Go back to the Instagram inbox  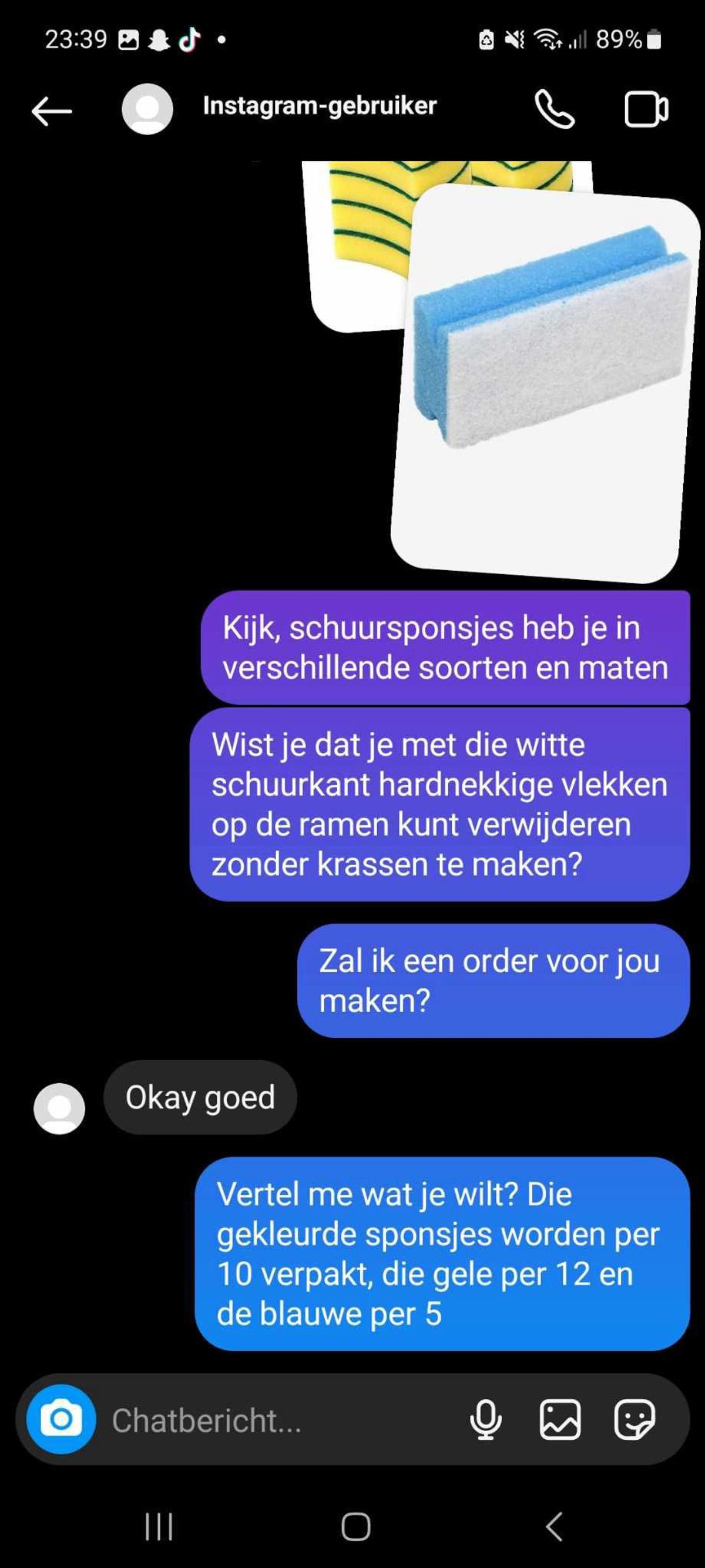point(52,110)
